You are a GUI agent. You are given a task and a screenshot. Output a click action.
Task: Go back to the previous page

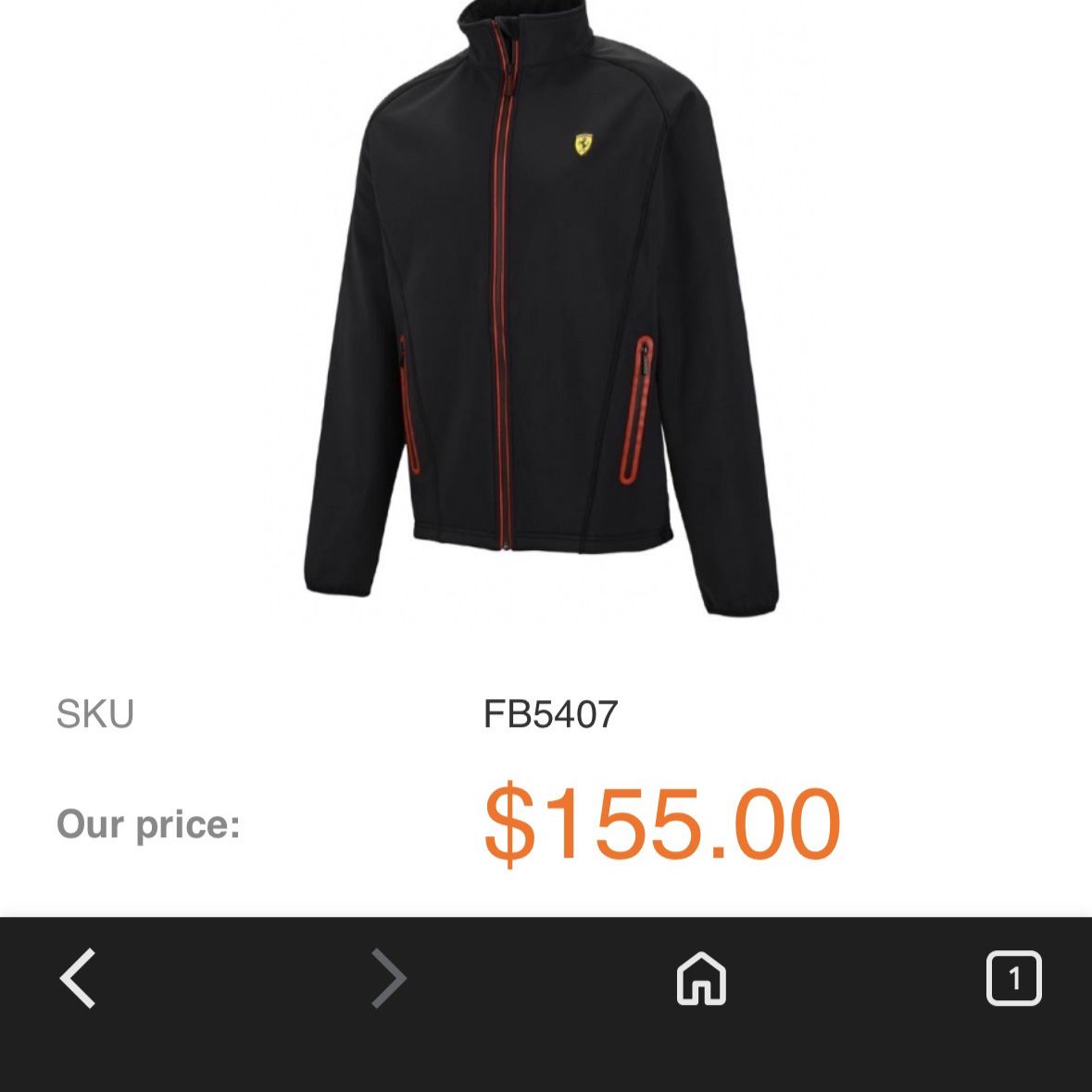pos(78,978)
